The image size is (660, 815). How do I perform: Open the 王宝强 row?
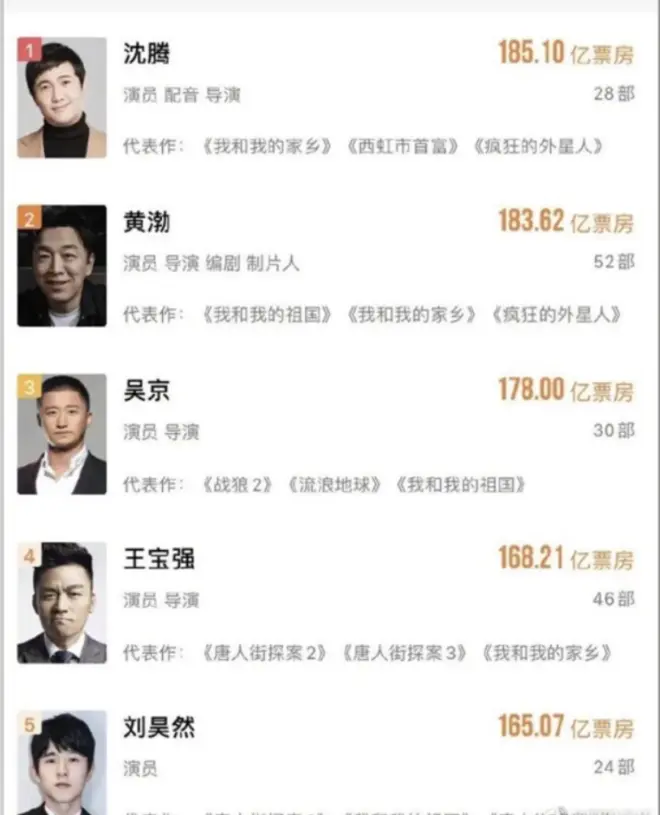coord(158,559)
